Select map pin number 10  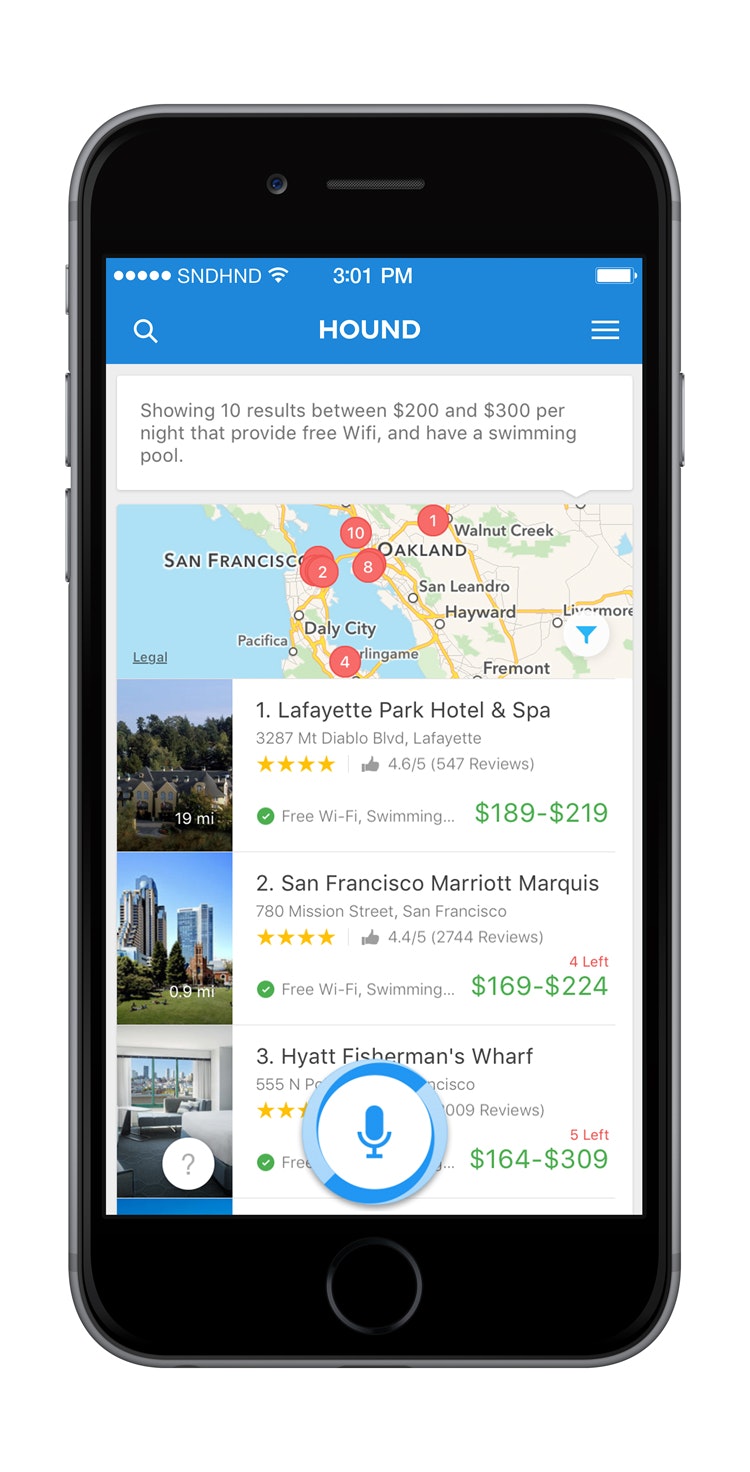(x=356, y=533)
